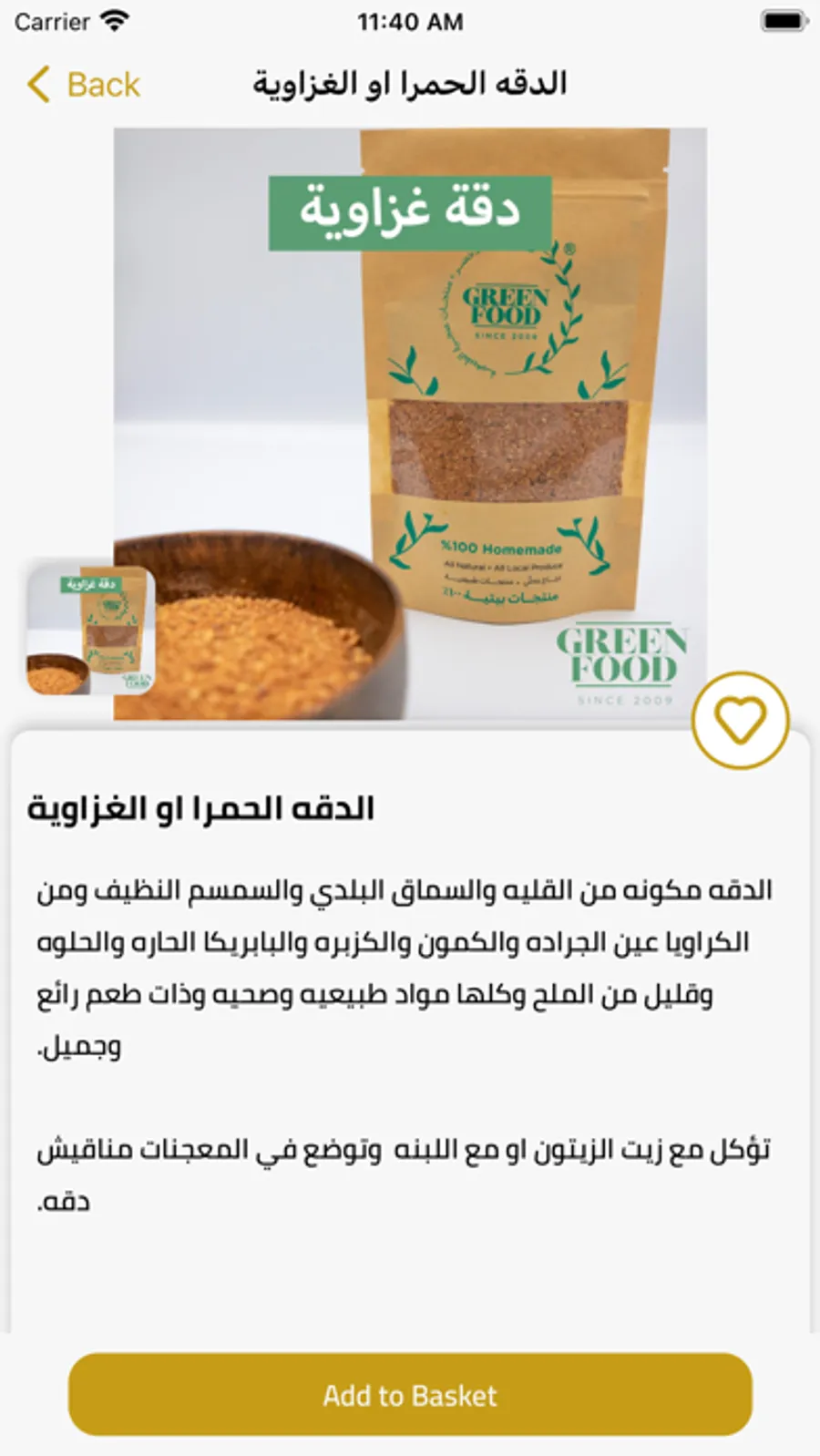Go back to the previous screen
The height and width of the screenshot is (1456, 820).
click(84, 85)
